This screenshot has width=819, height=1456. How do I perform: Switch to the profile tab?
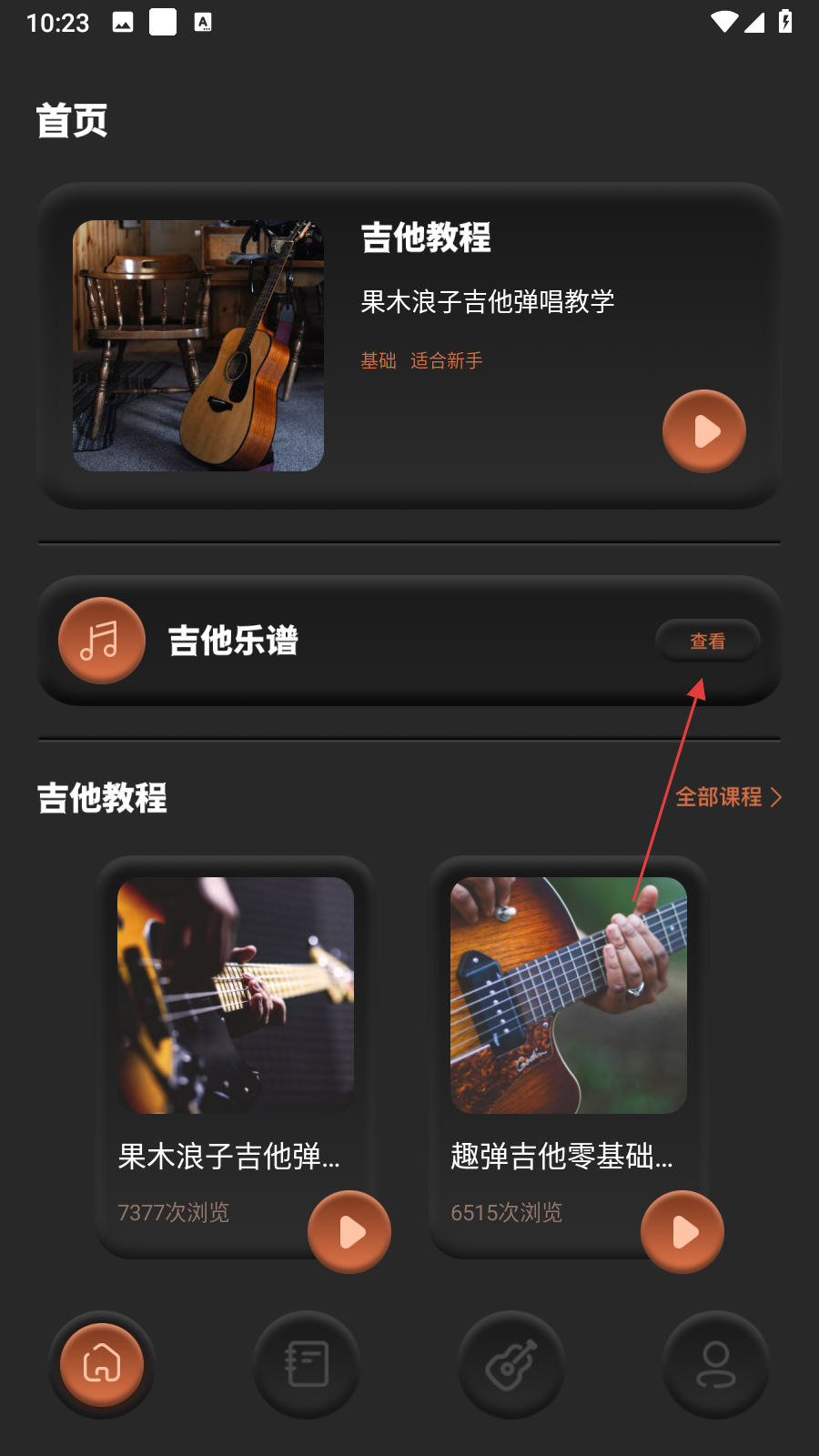716,1364
